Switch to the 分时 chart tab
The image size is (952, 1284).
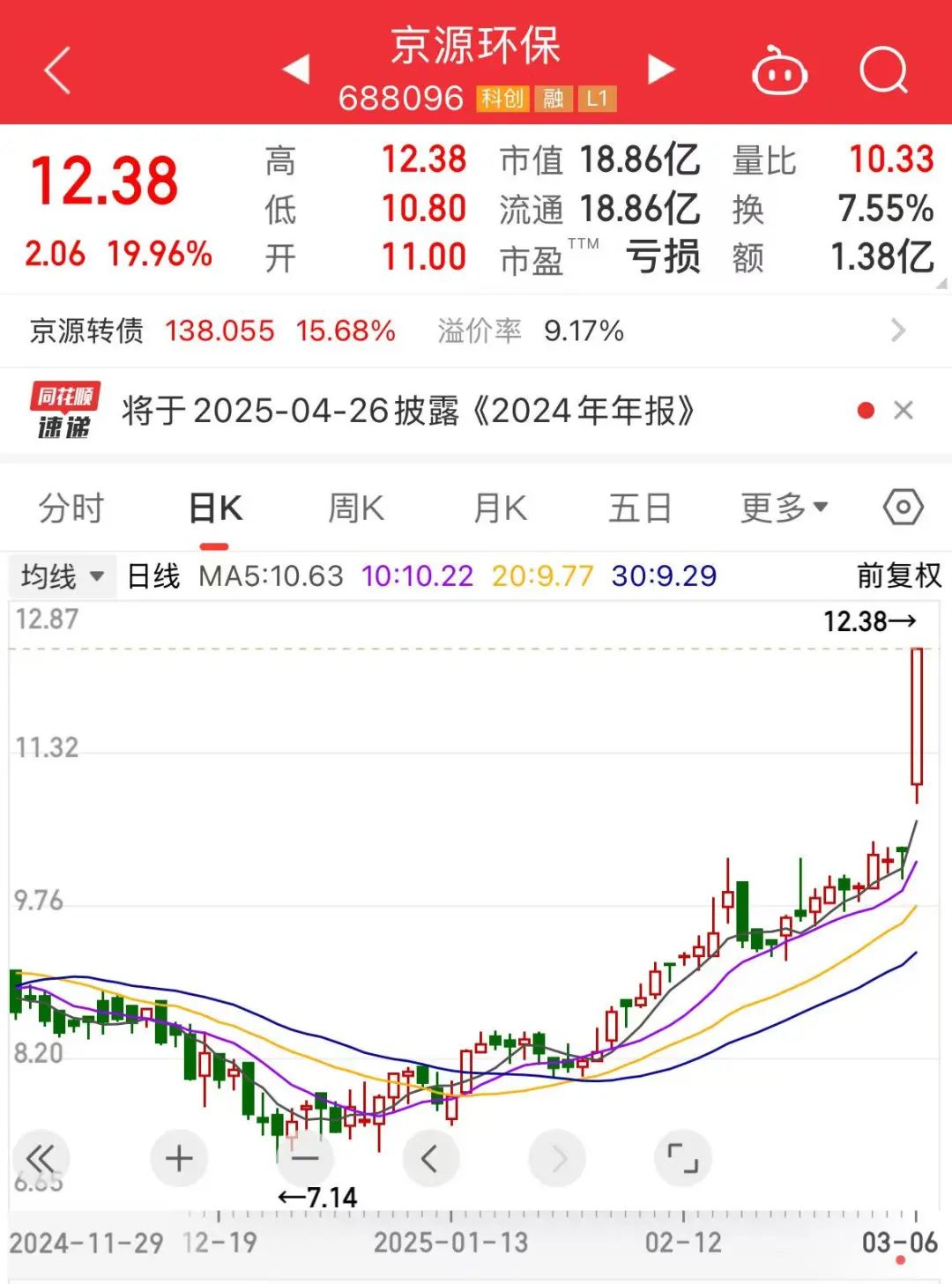click(x=71, y=508)
